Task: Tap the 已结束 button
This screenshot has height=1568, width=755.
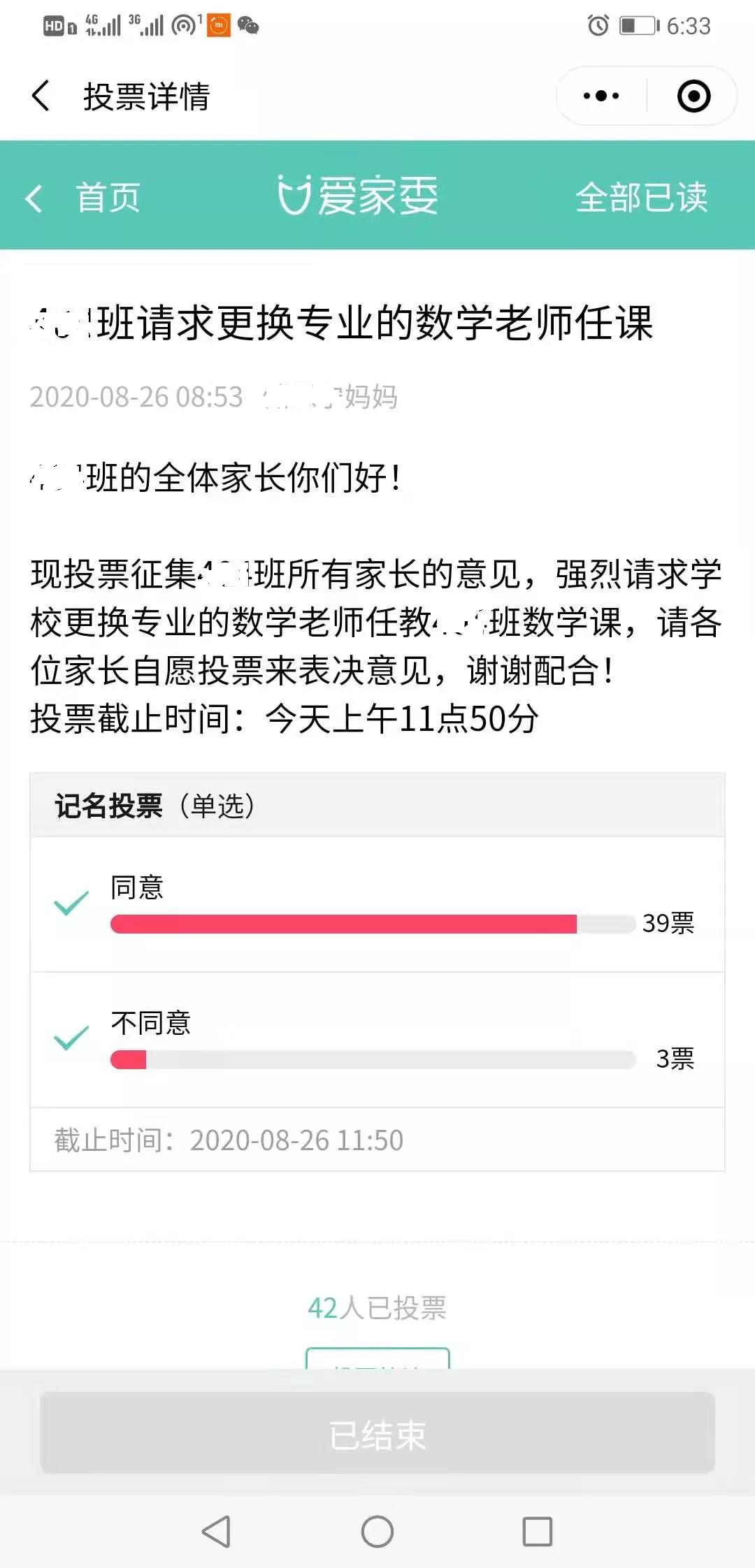Action: click(x=377, y=1434)
